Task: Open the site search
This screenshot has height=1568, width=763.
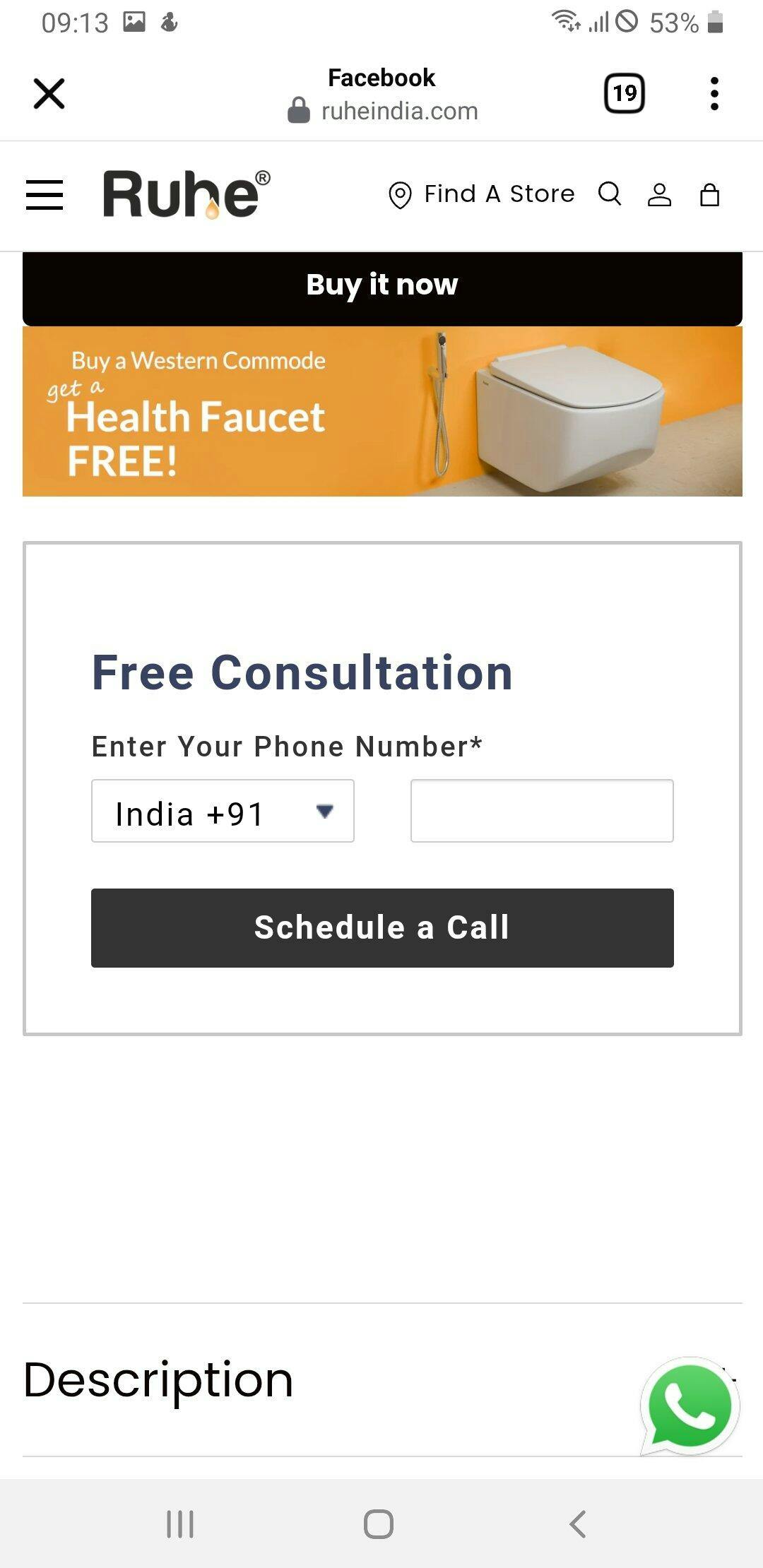Action: tap(609, 194)
